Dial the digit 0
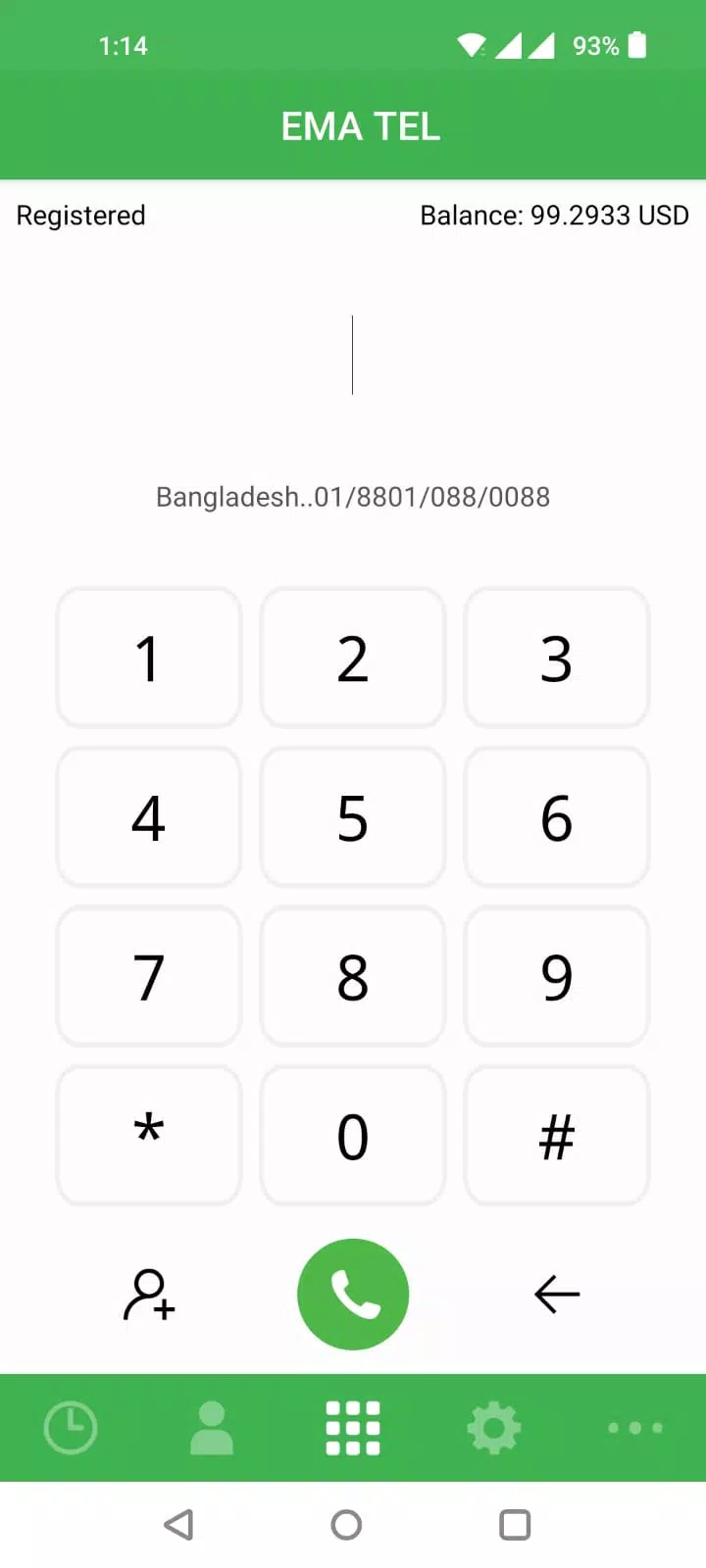 click(x=353, y=1135)
